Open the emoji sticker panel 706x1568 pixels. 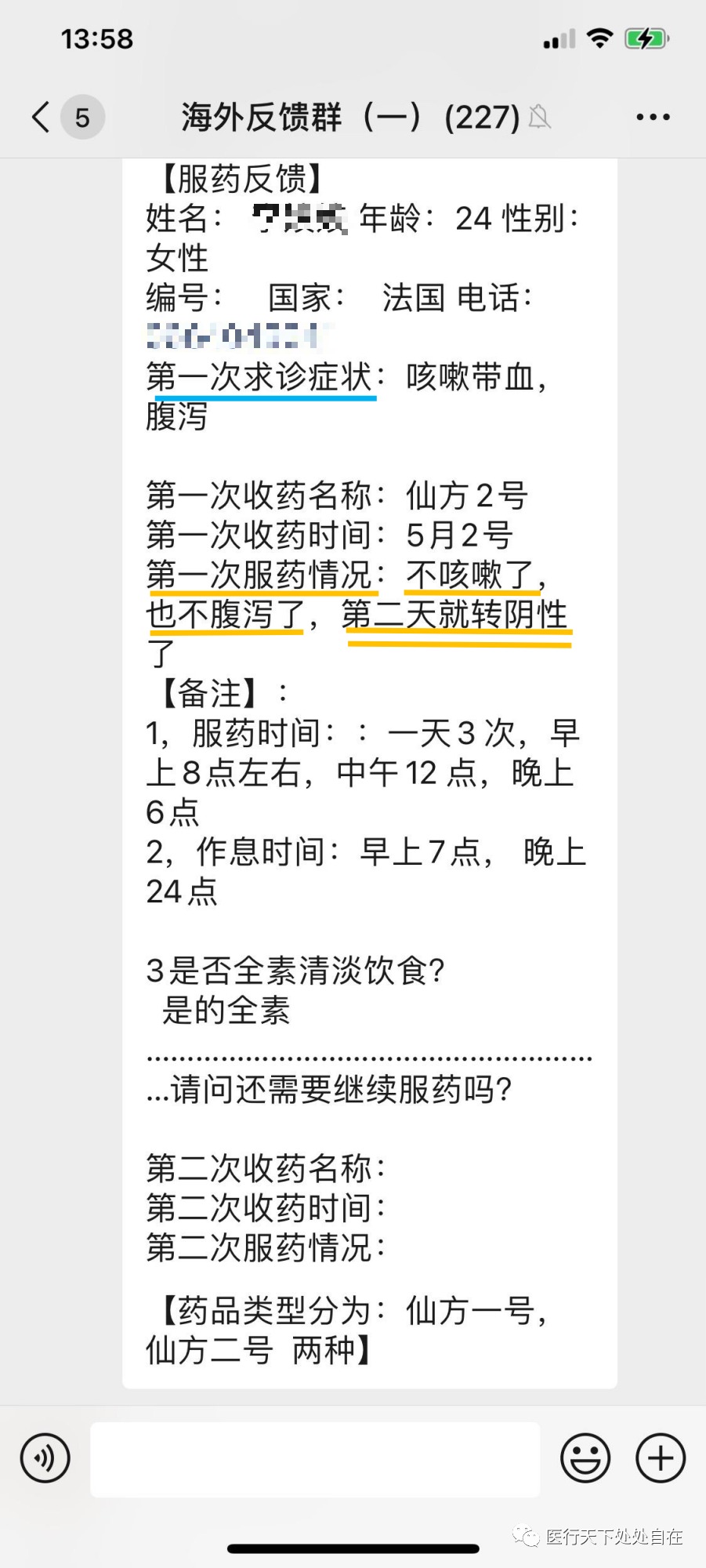(585, 1458)
